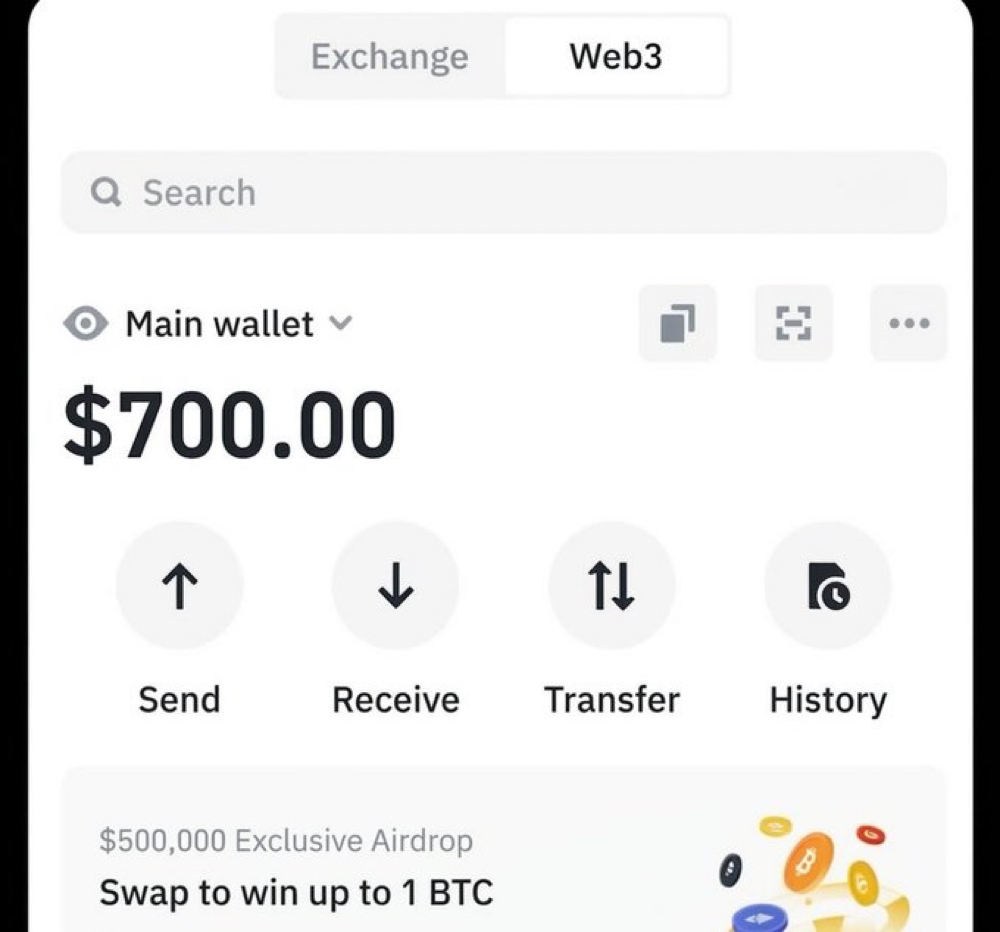Start a Transfer
Viewport: 1000px width, 932px height.
click(611, 587)
